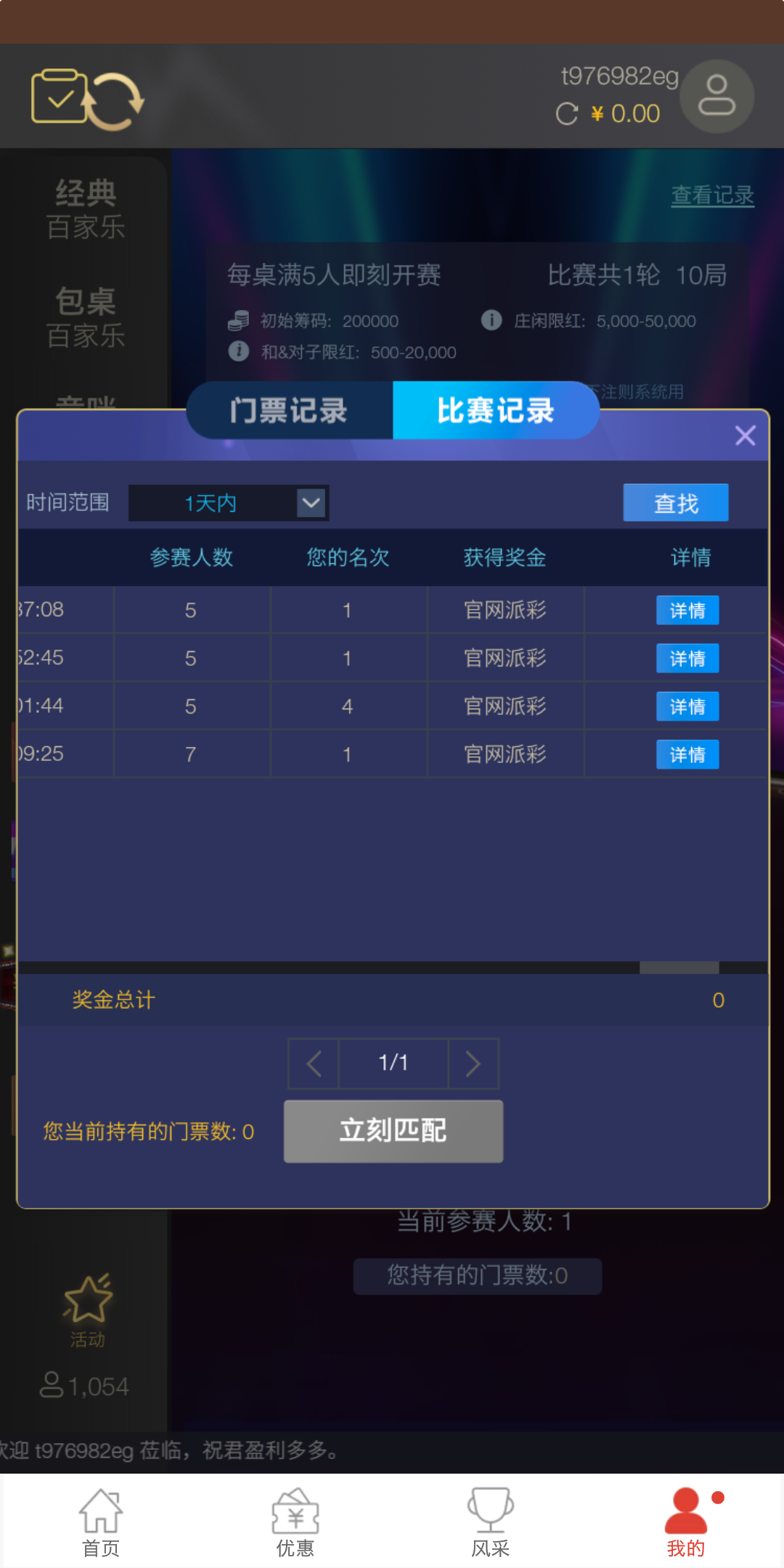The width and height of the screenshot is (784, 1568).
Task: Go to the 我的 profile tab
Action: tap(685, 1521)
